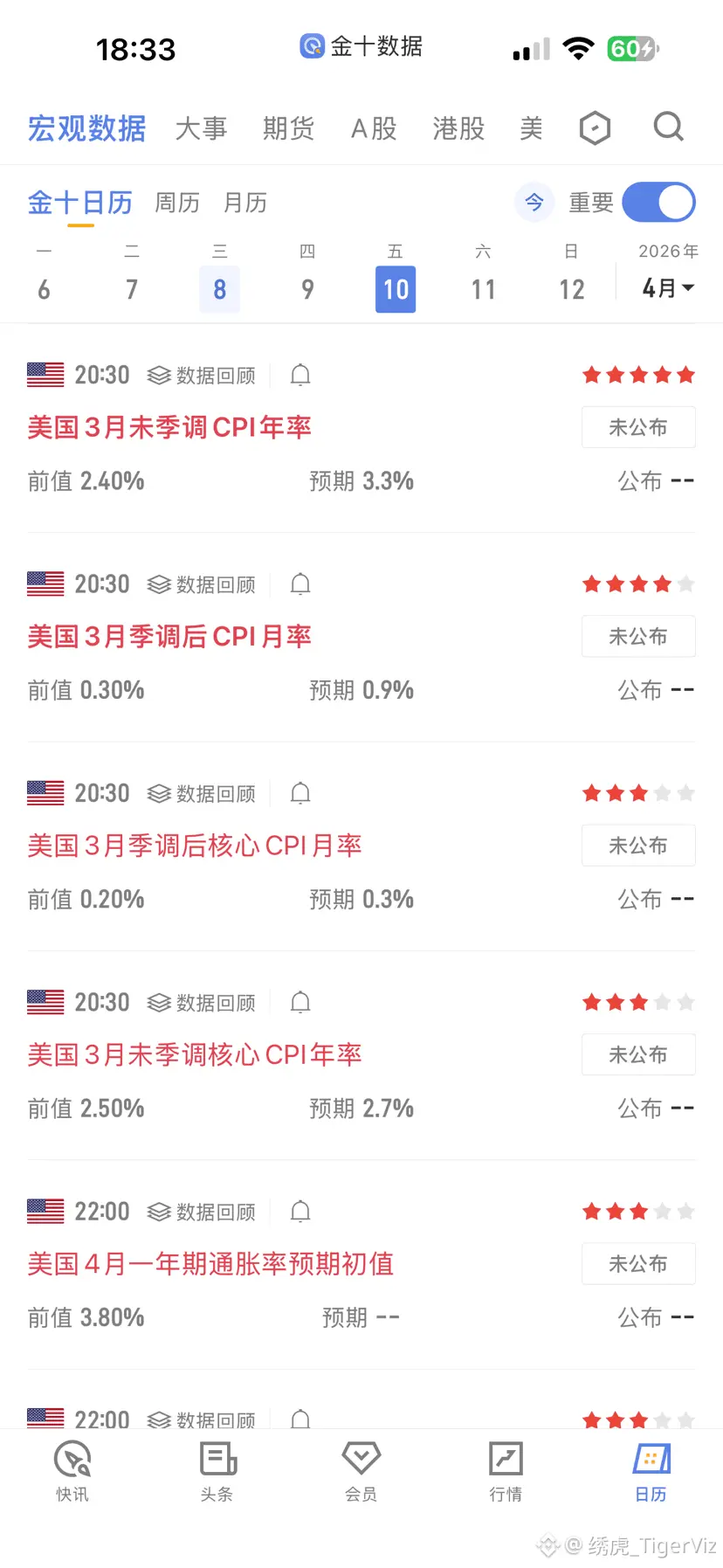Toggle the 重要 filter switch off

tap(659, 203)
